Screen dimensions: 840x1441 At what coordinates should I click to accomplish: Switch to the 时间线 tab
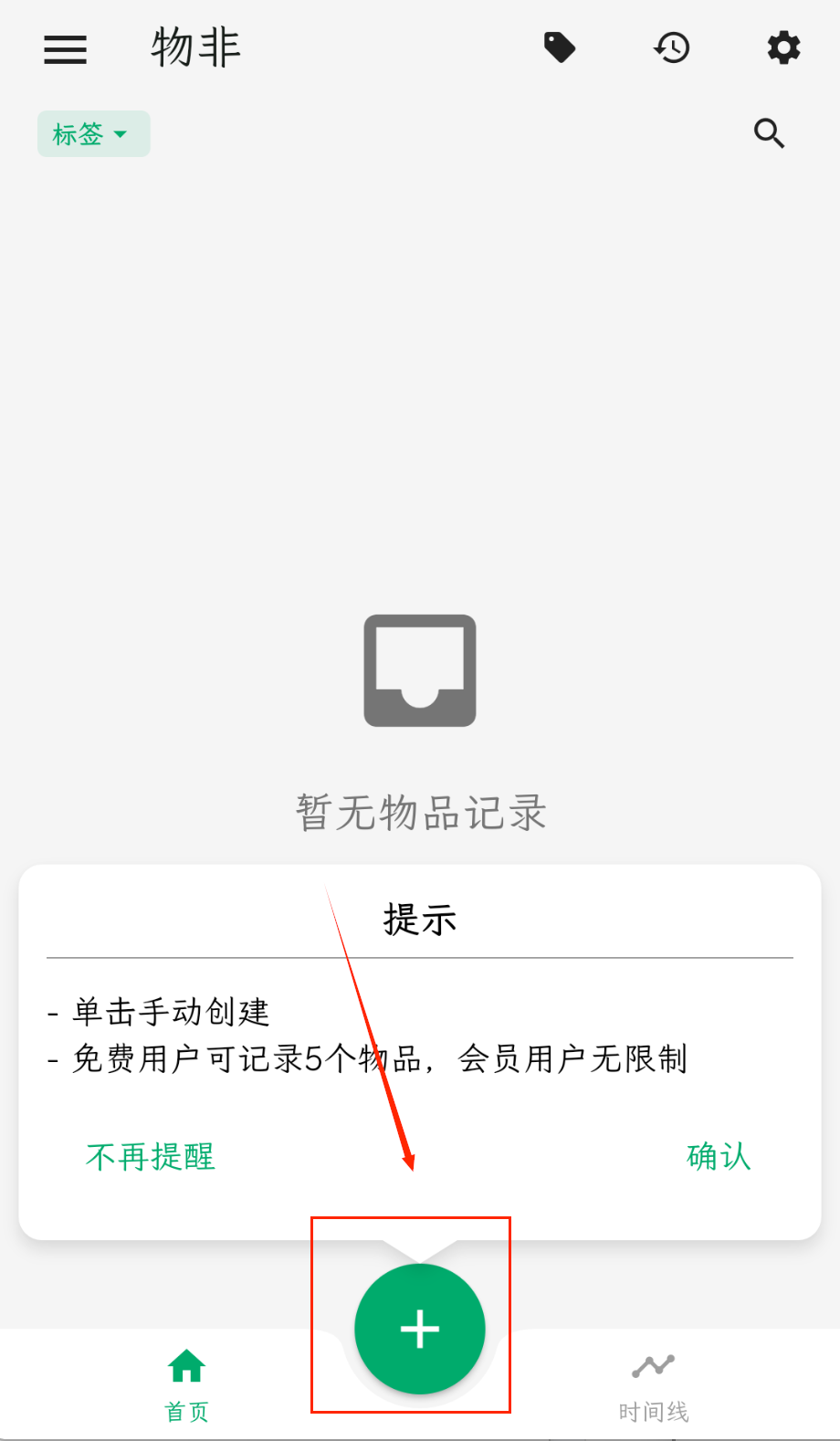pos(653,1385)
